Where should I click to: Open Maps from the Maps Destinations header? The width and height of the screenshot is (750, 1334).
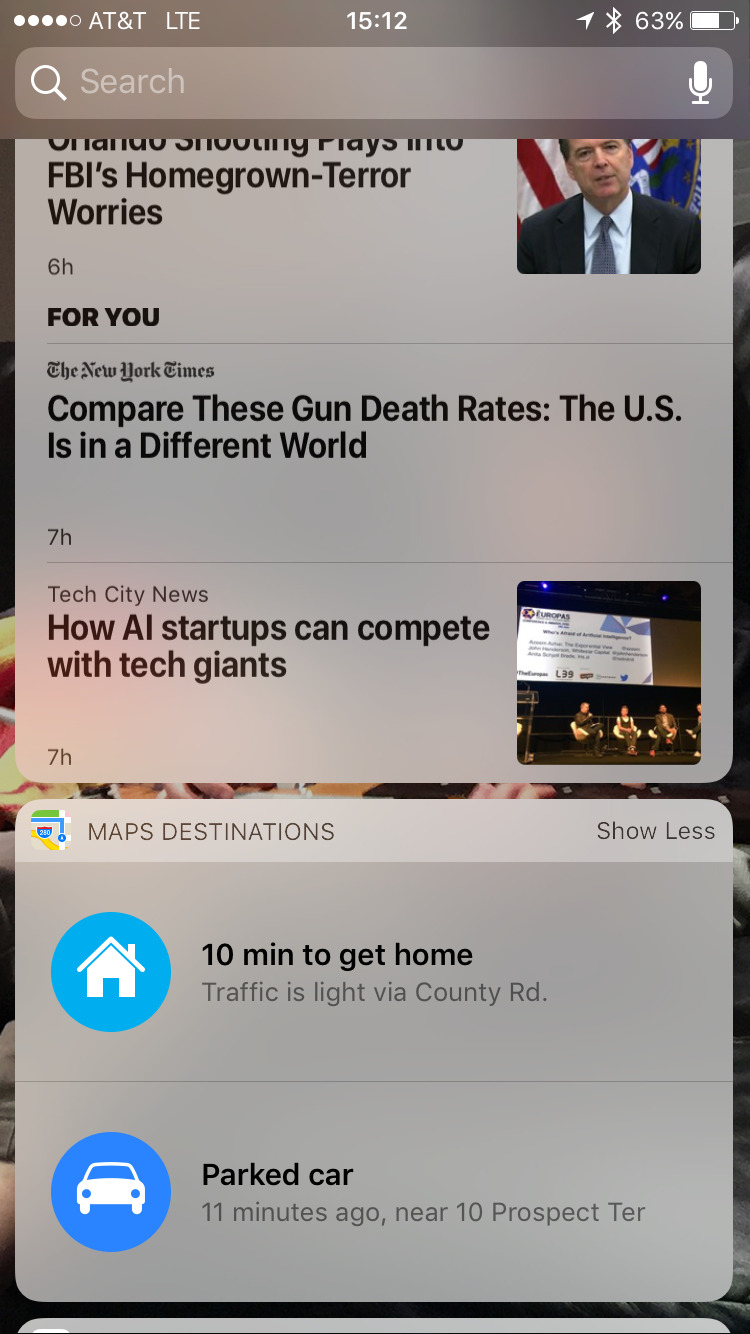pyautogui.click(x=50, y=831)
